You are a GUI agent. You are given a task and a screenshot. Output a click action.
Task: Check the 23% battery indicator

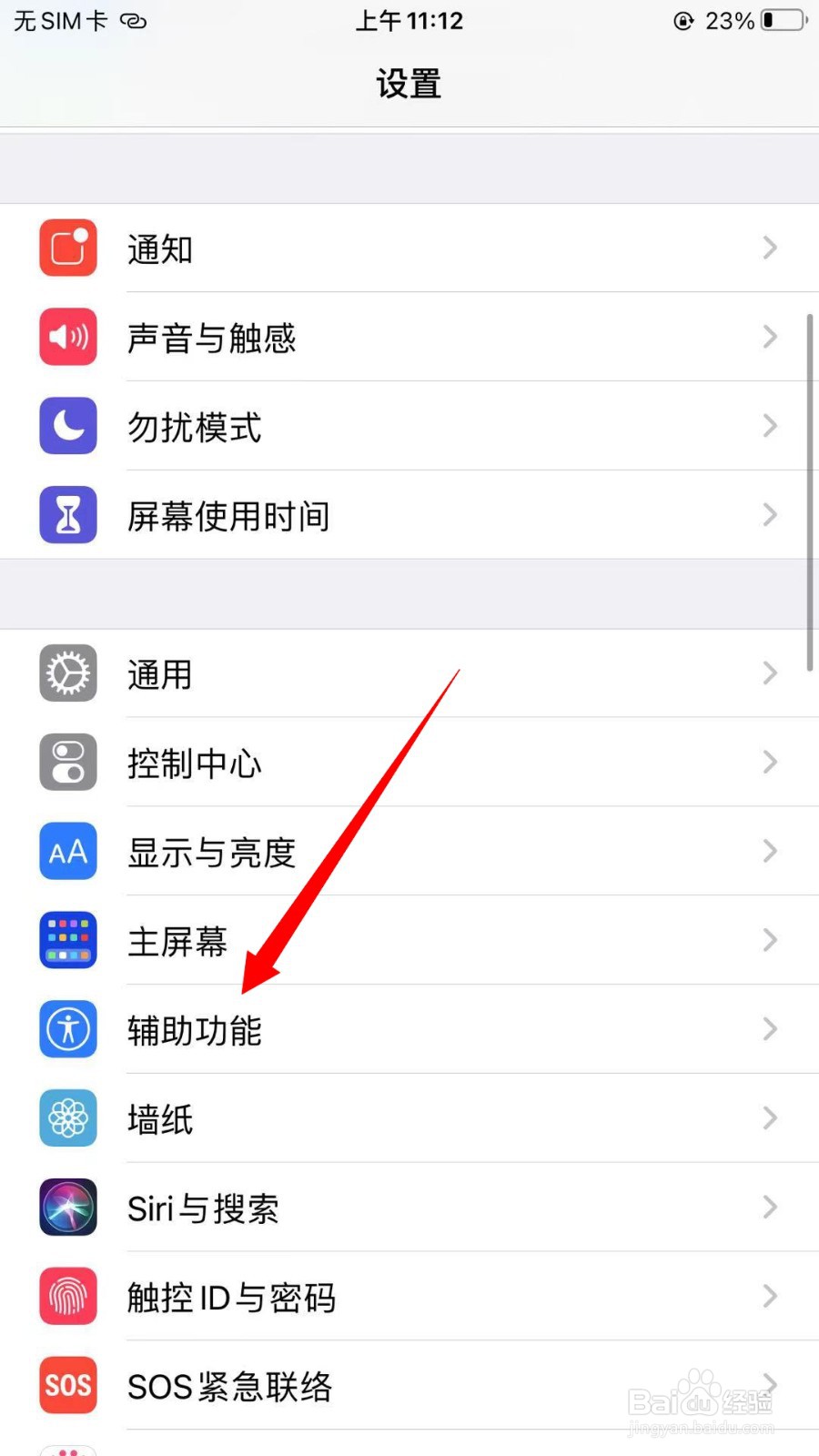point(728,21)
